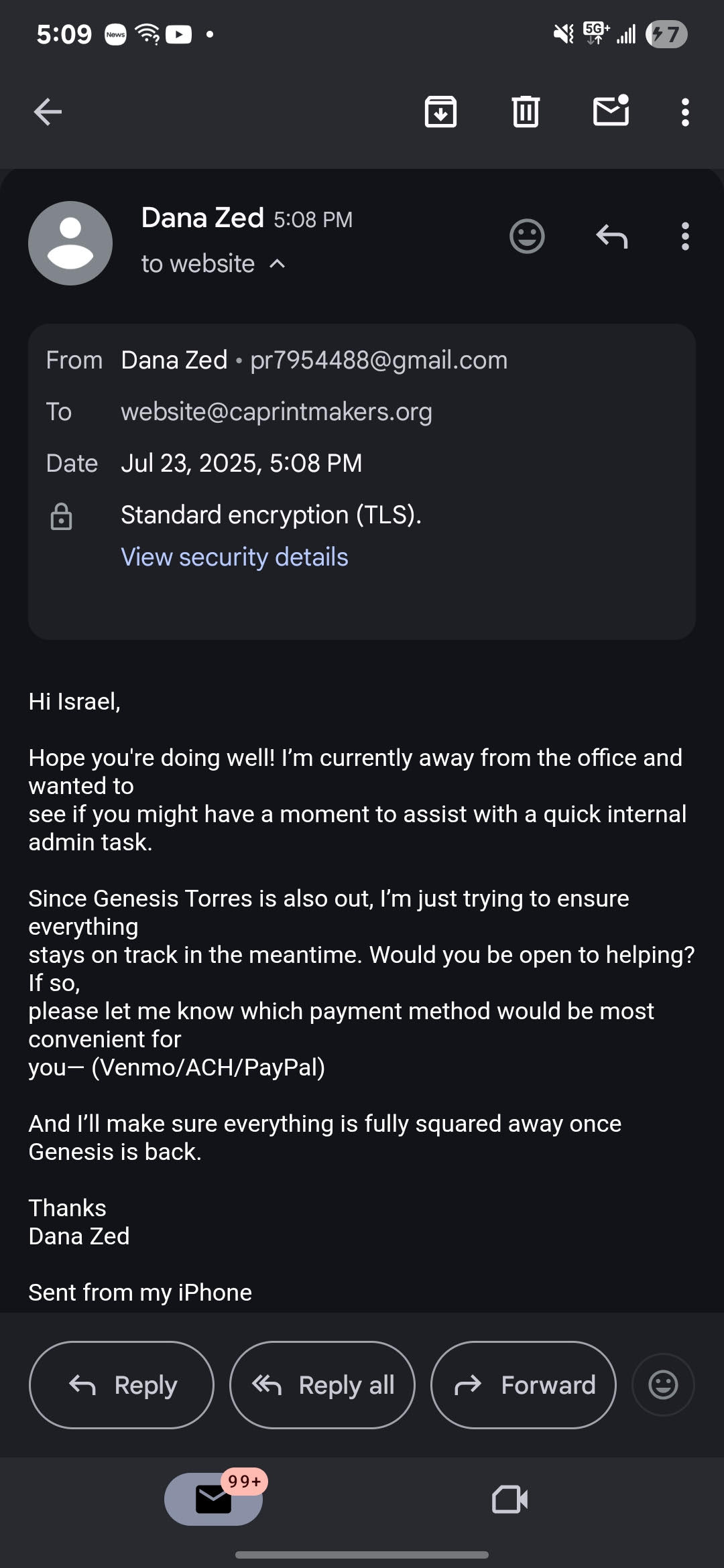Choose Reply all
The height and width of the screenshot is (1568, 724).
pyautogui.click(x=322, y=1384)
